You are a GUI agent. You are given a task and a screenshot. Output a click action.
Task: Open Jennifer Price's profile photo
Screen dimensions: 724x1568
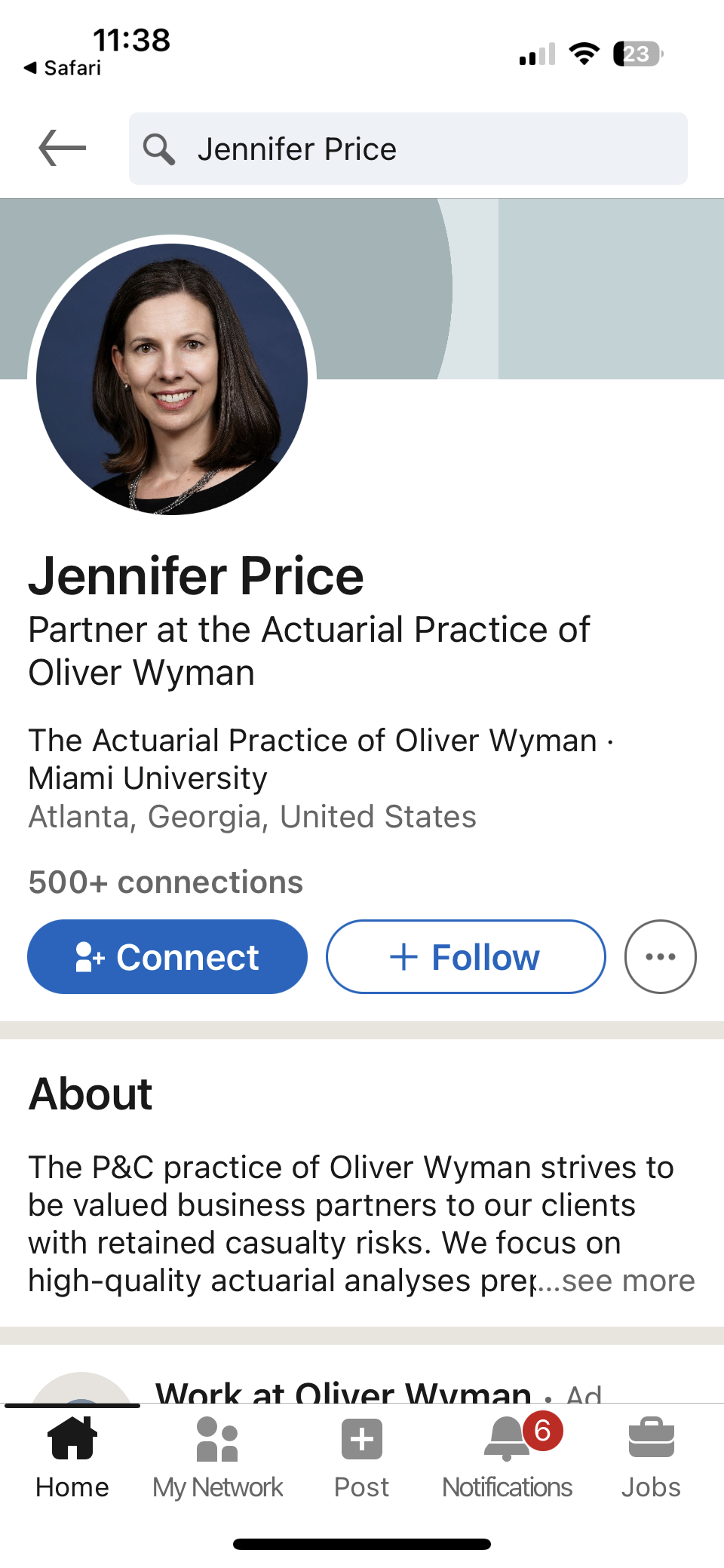point(172,379)
